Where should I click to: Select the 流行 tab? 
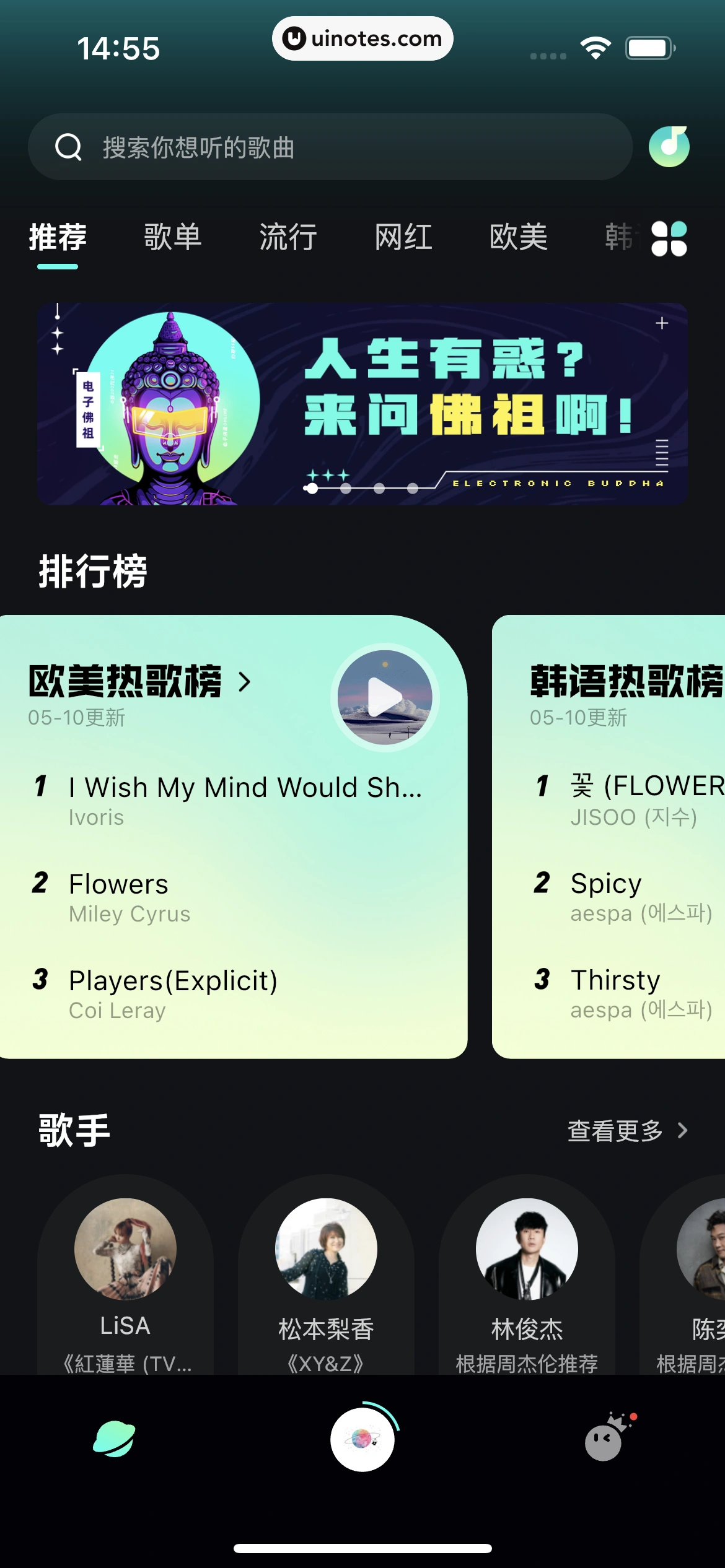click(288, 237)
